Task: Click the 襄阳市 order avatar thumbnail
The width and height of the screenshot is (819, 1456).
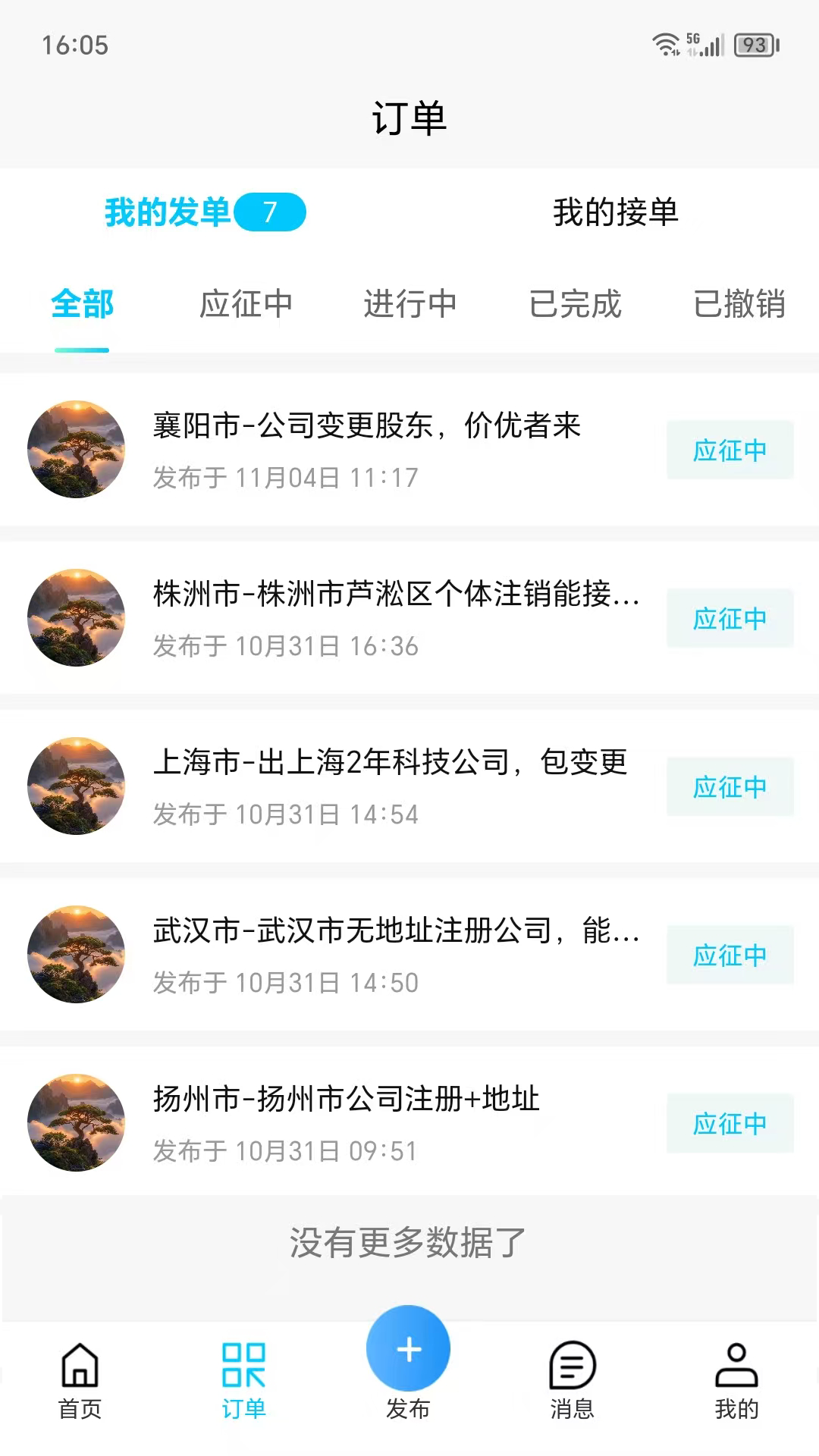Action: point(75,450)
